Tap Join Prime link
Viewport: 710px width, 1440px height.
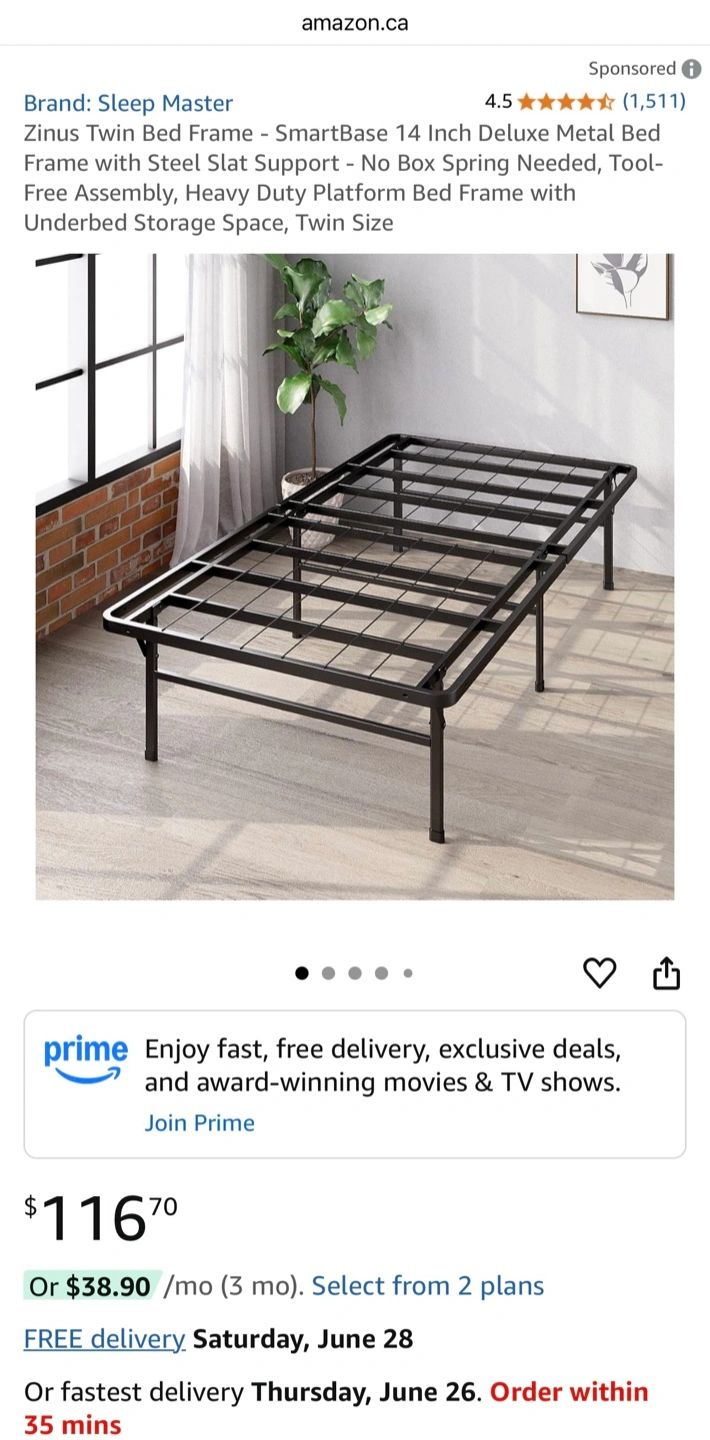[199, 1123]
